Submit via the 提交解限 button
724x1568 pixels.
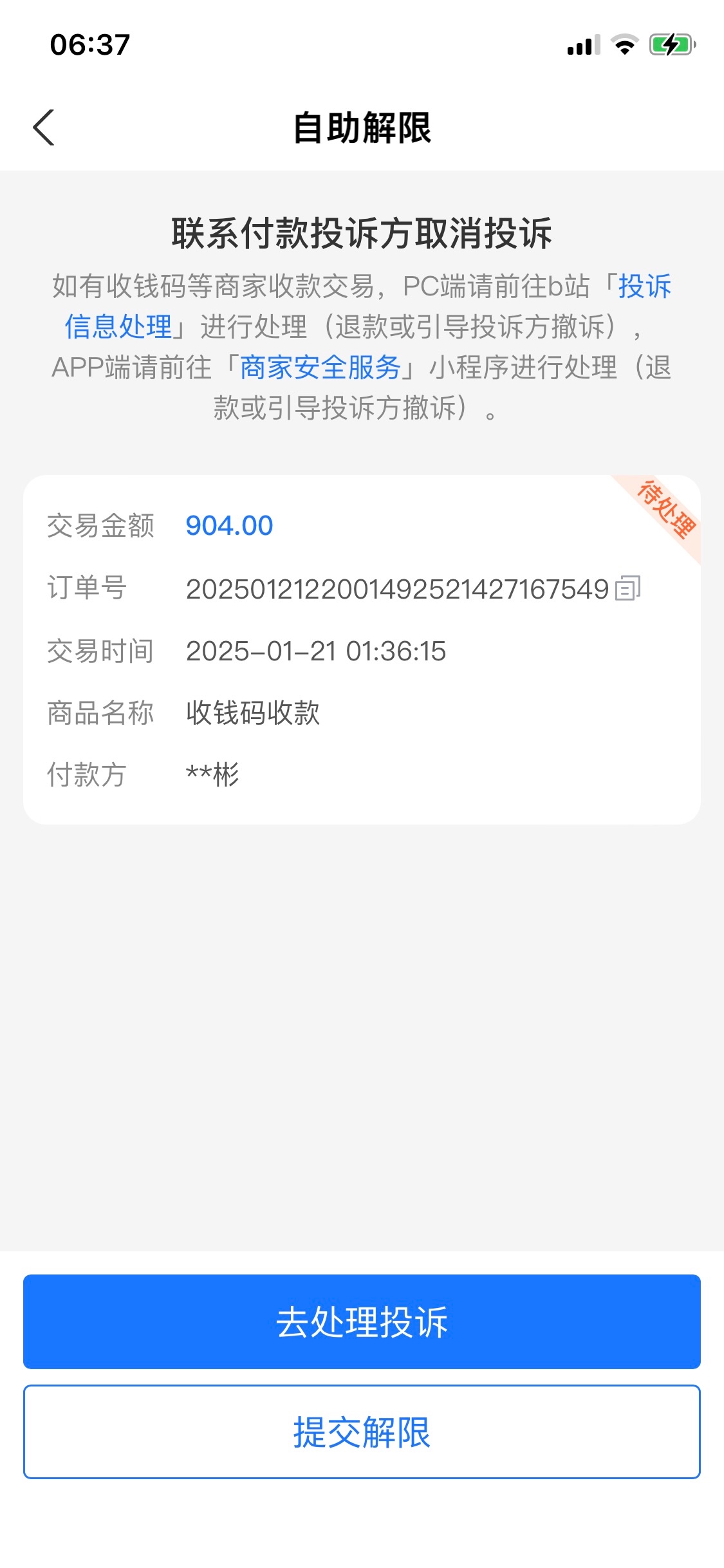click(x=362, y=1432)
